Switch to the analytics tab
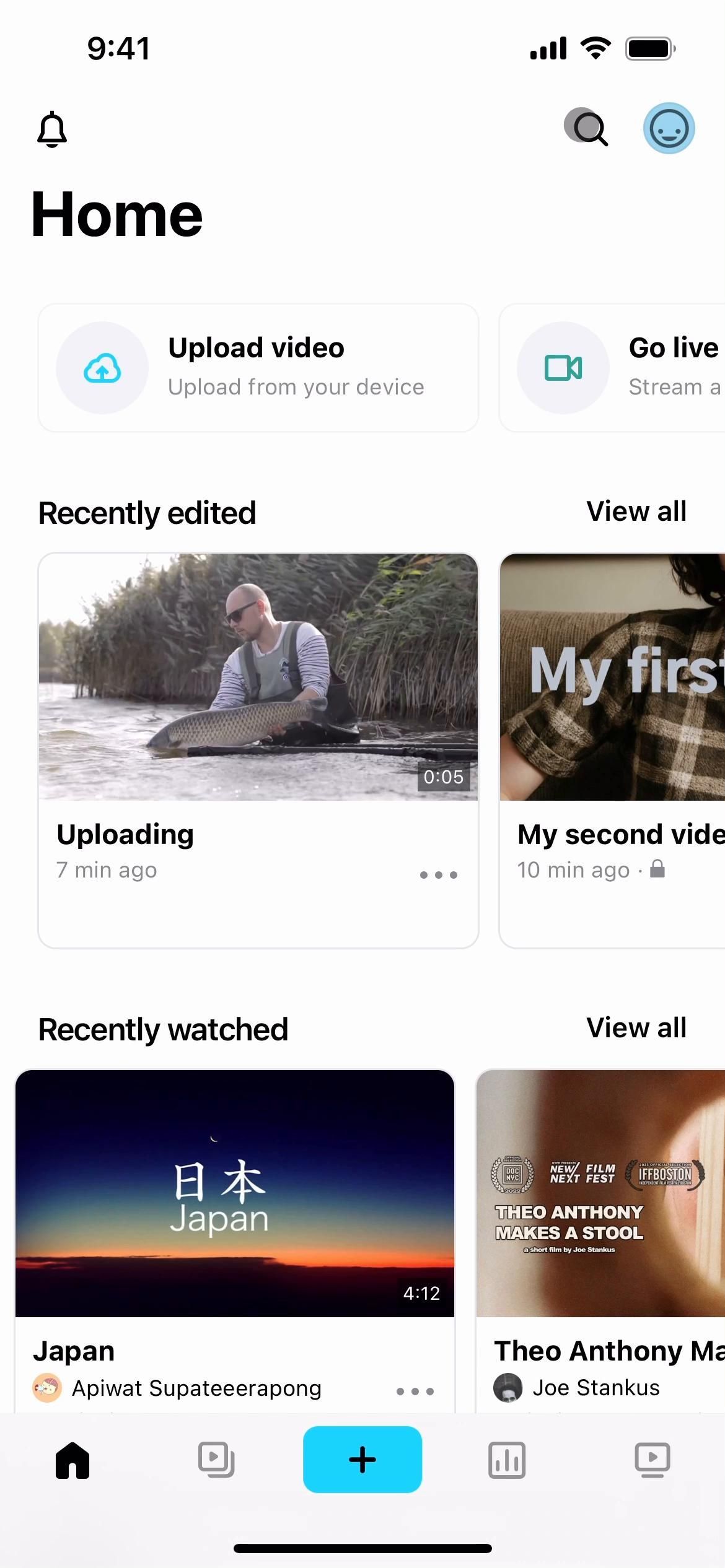 tap(506, 1460)
